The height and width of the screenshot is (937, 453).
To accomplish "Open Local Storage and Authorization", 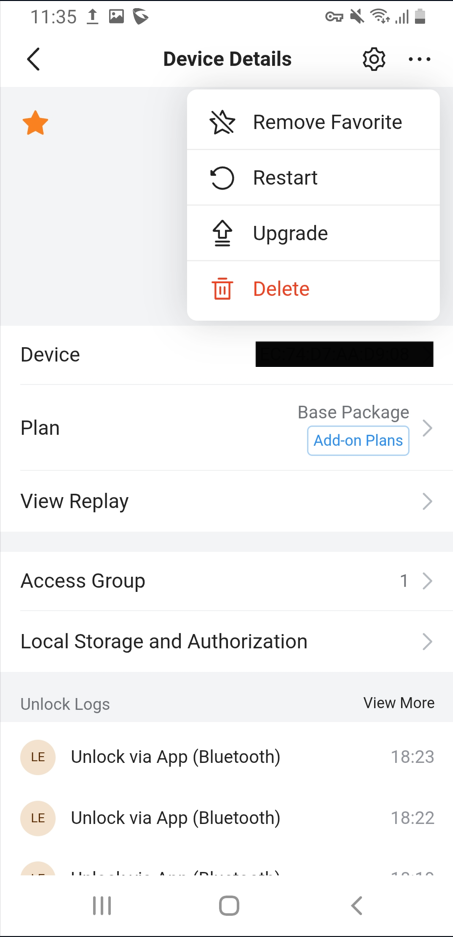I will coord(226,641).
